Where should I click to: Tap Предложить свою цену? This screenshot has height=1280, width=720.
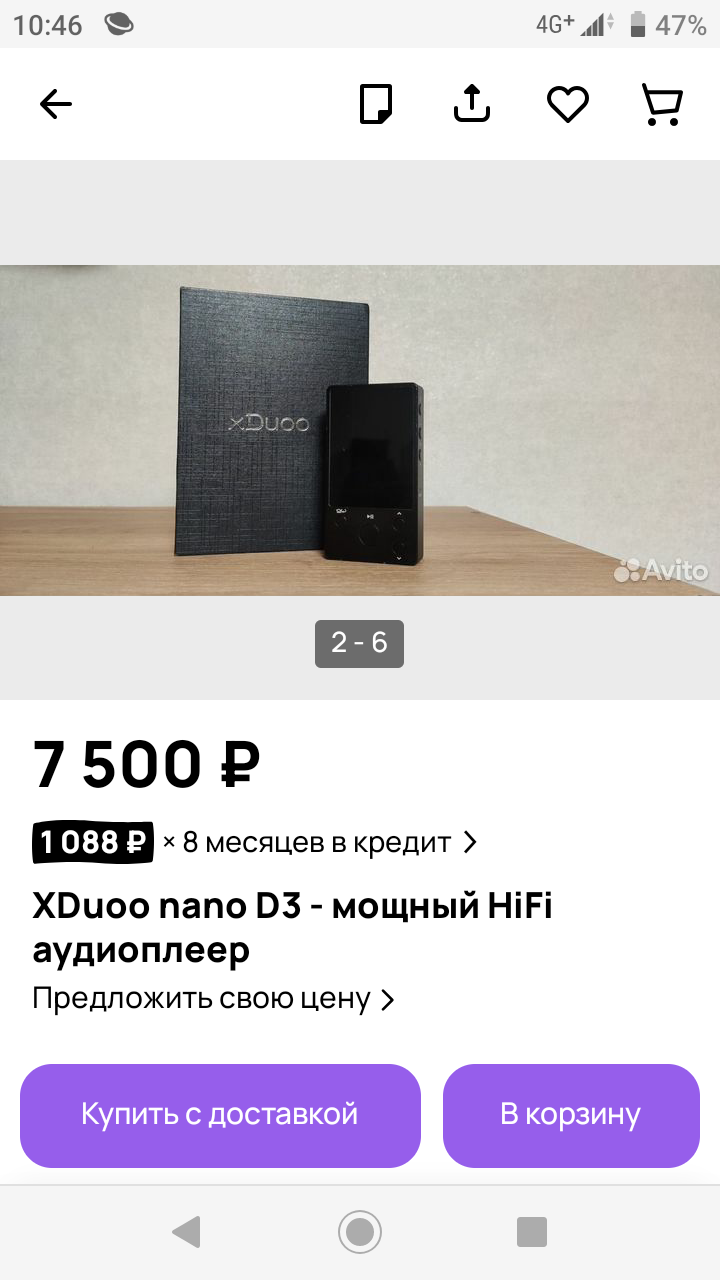click(213, 999)
